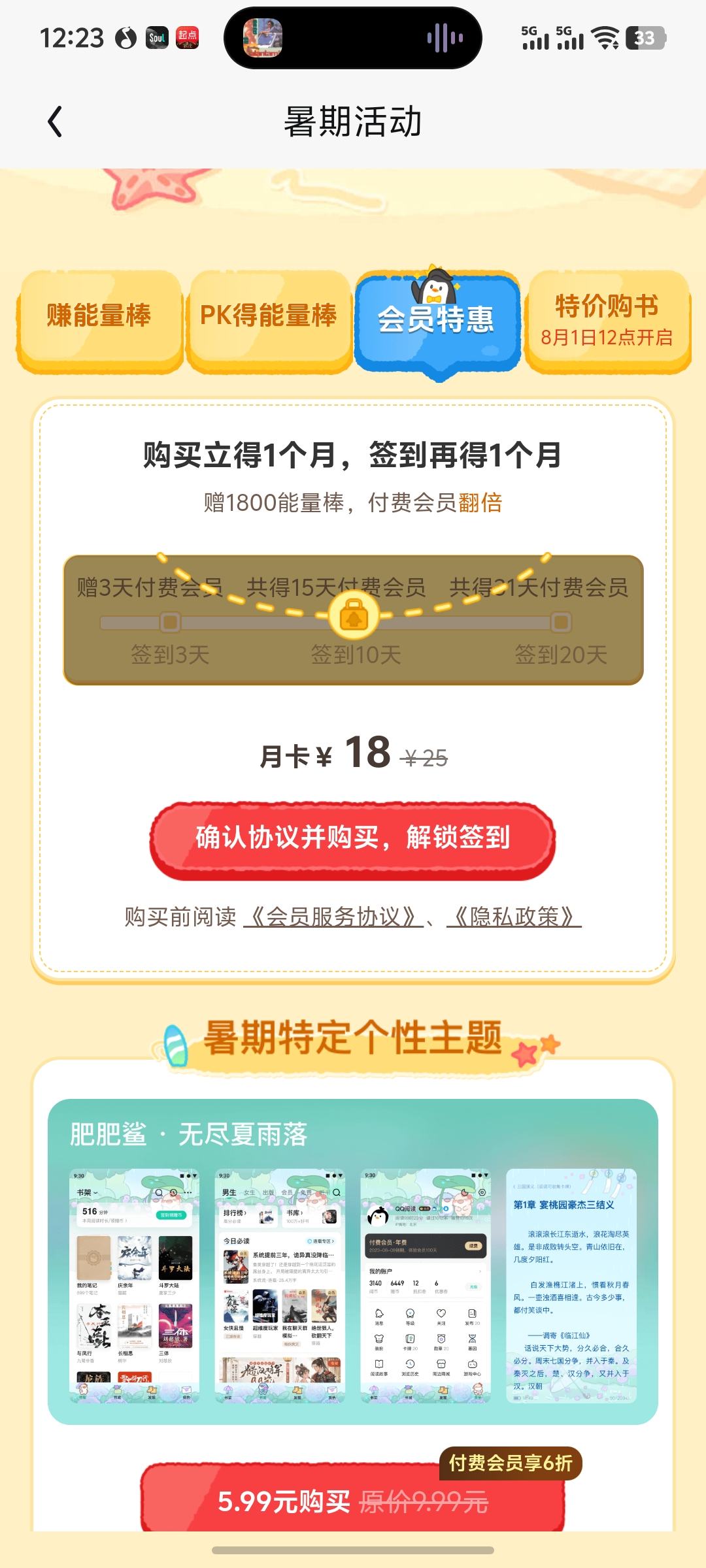Viewport: 706px width, 1568px height.
Task: Select the 会员特惠 tab
Action: click(x=437, y=321)
